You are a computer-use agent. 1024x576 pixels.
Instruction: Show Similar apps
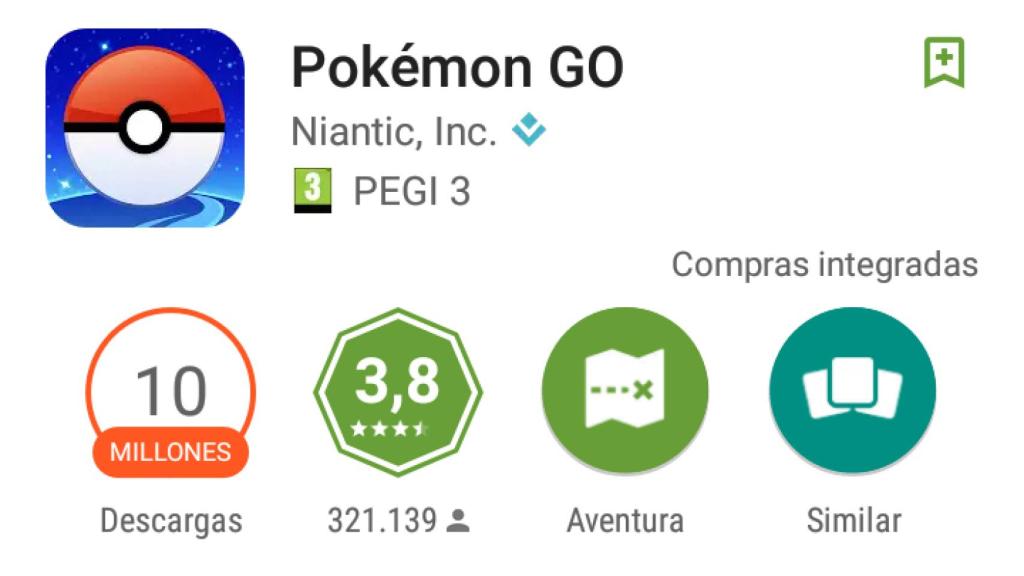pyautogui.click(x=852, y=392)
